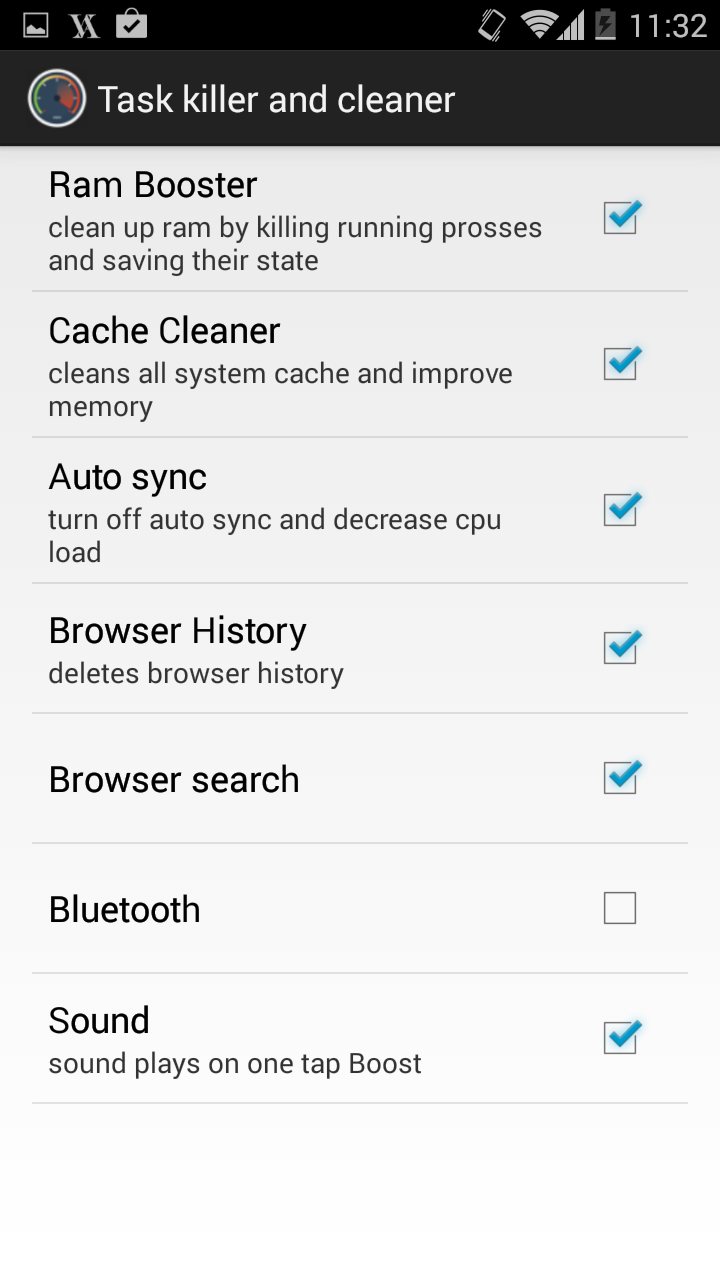Tap the charging battery icon
This screenshot has height=1280, width=720.
coord(608,24)
